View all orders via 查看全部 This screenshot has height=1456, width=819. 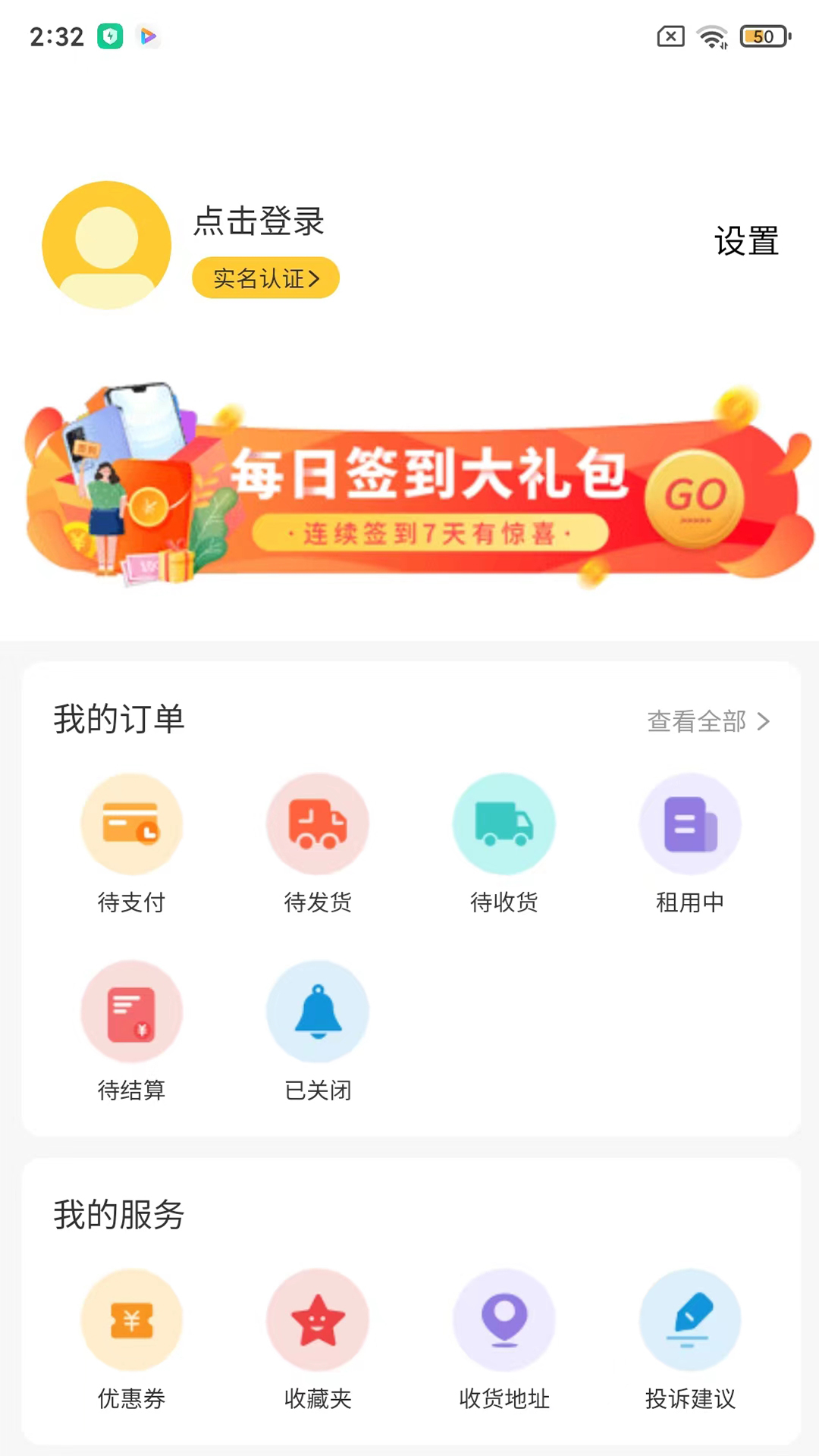[x=708, y=721]
